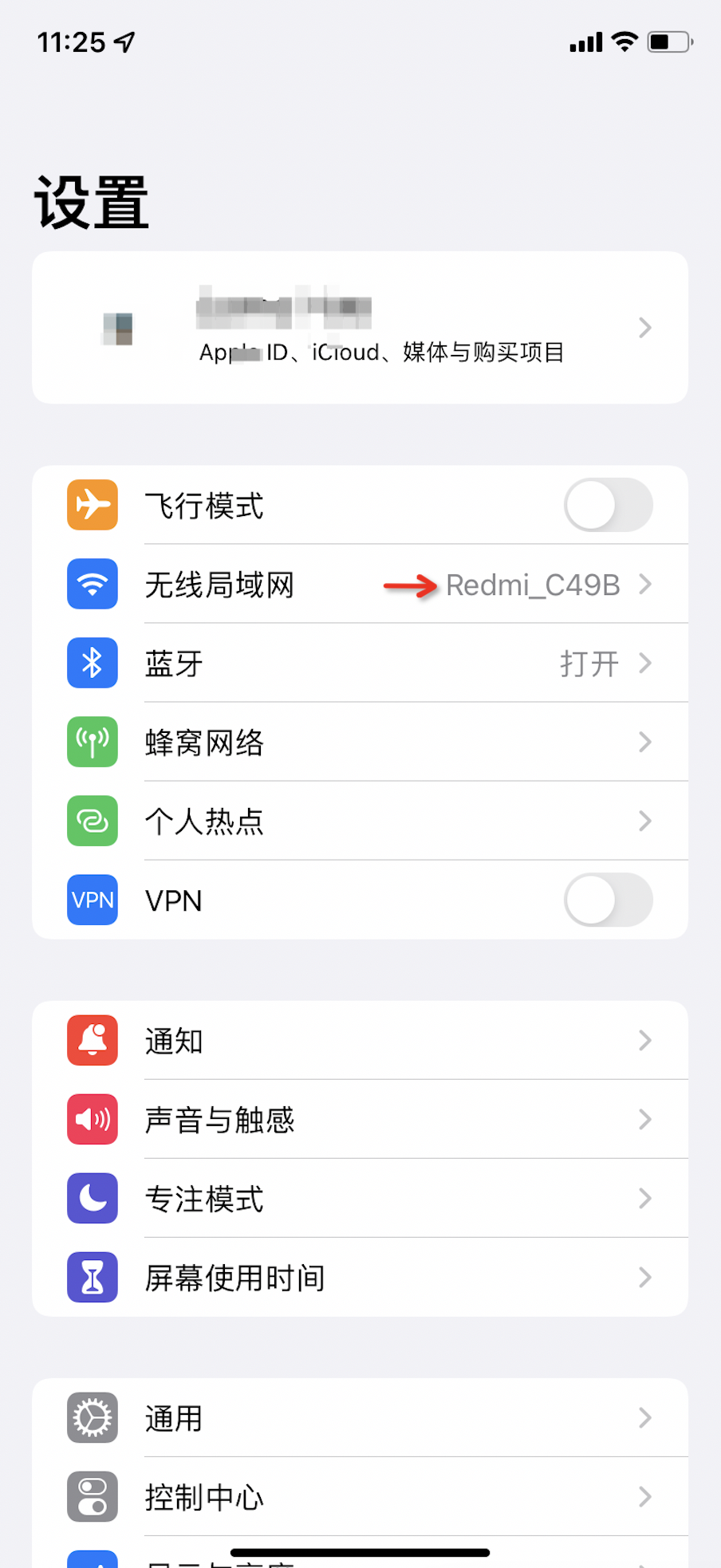Enable the VPN switch
Image resolution: width=721 pixels, height=1568 pixels.
point(608,900)
